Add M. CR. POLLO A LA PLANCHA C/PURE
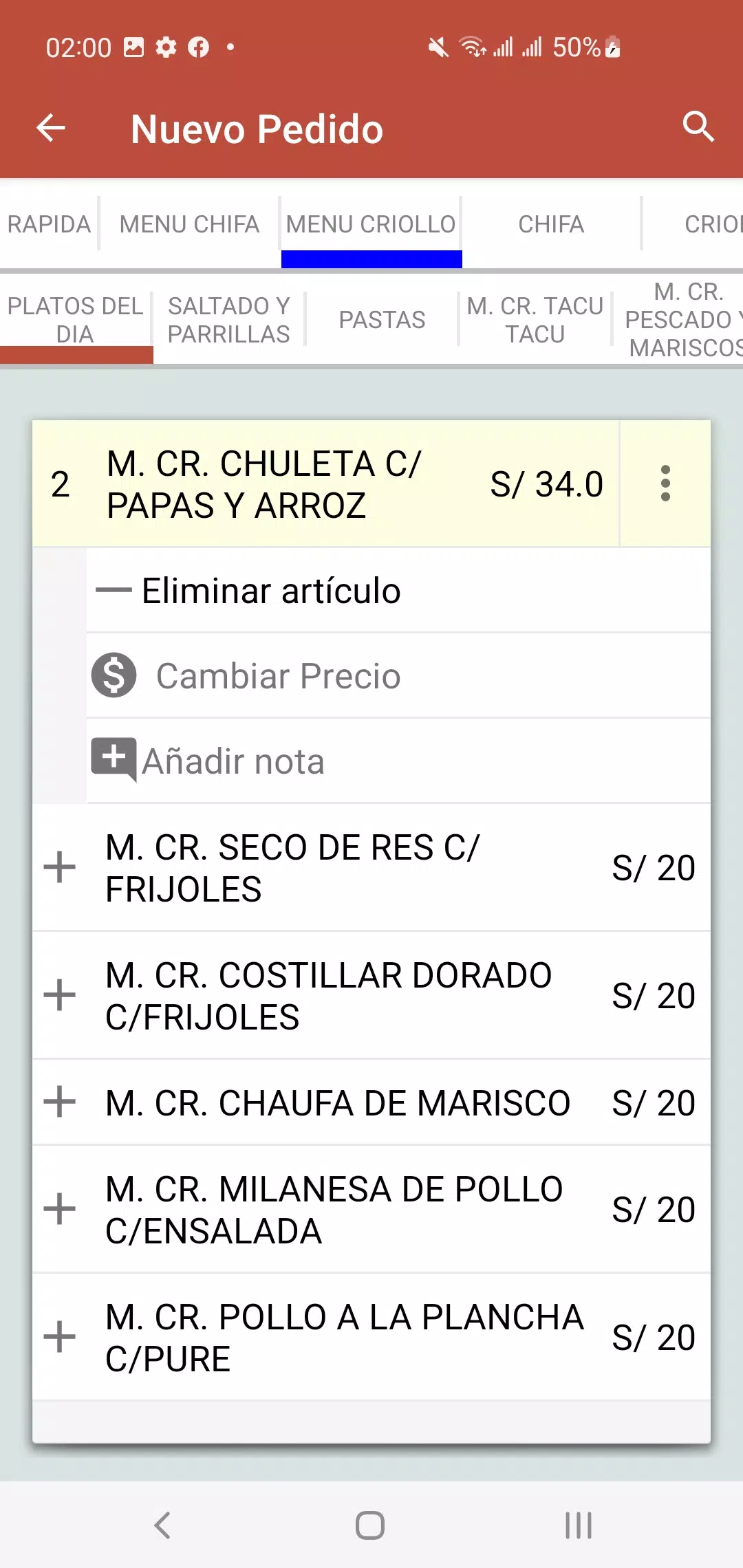This screenshot has width=743, height=1568. (59, 1337)
